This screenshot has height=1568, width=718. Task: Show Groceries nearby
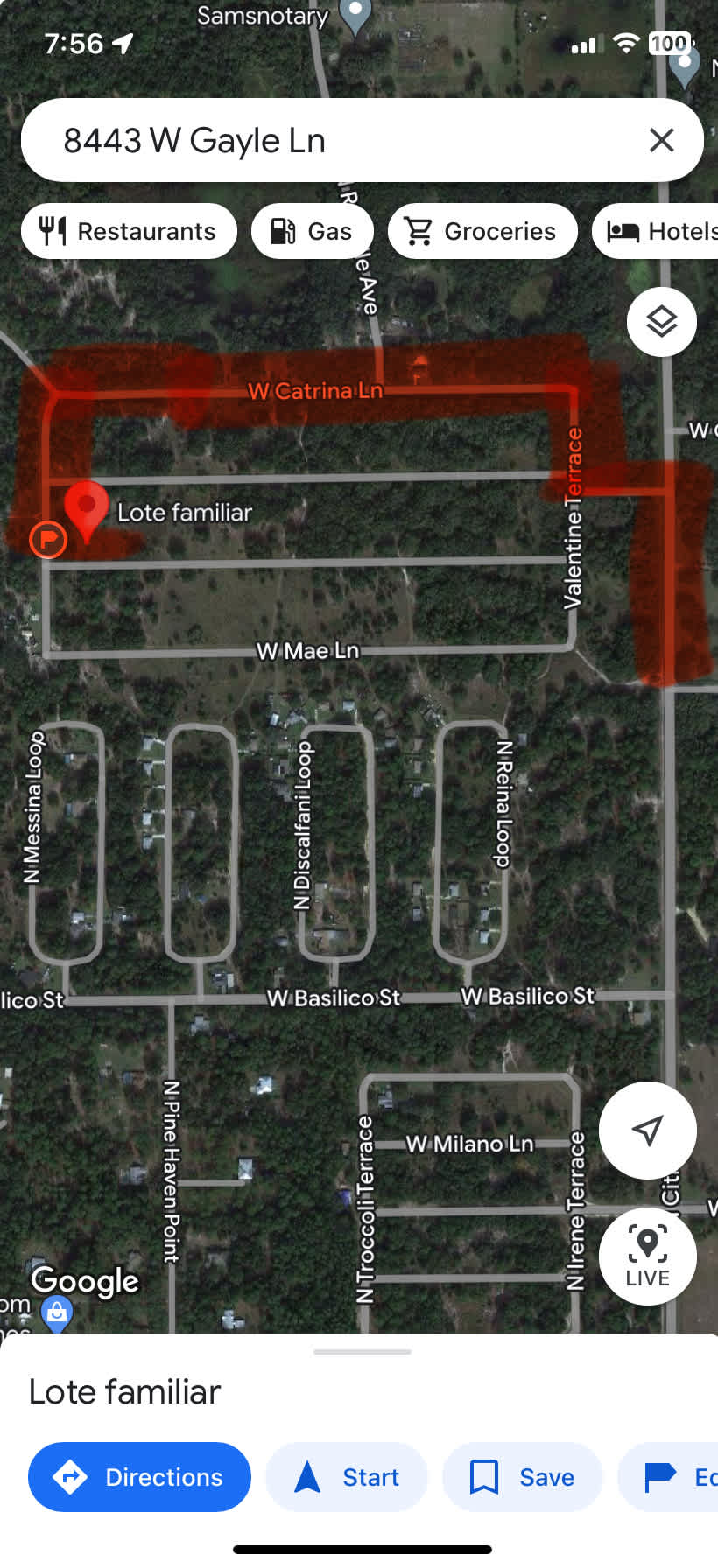[x=482, y=231]
